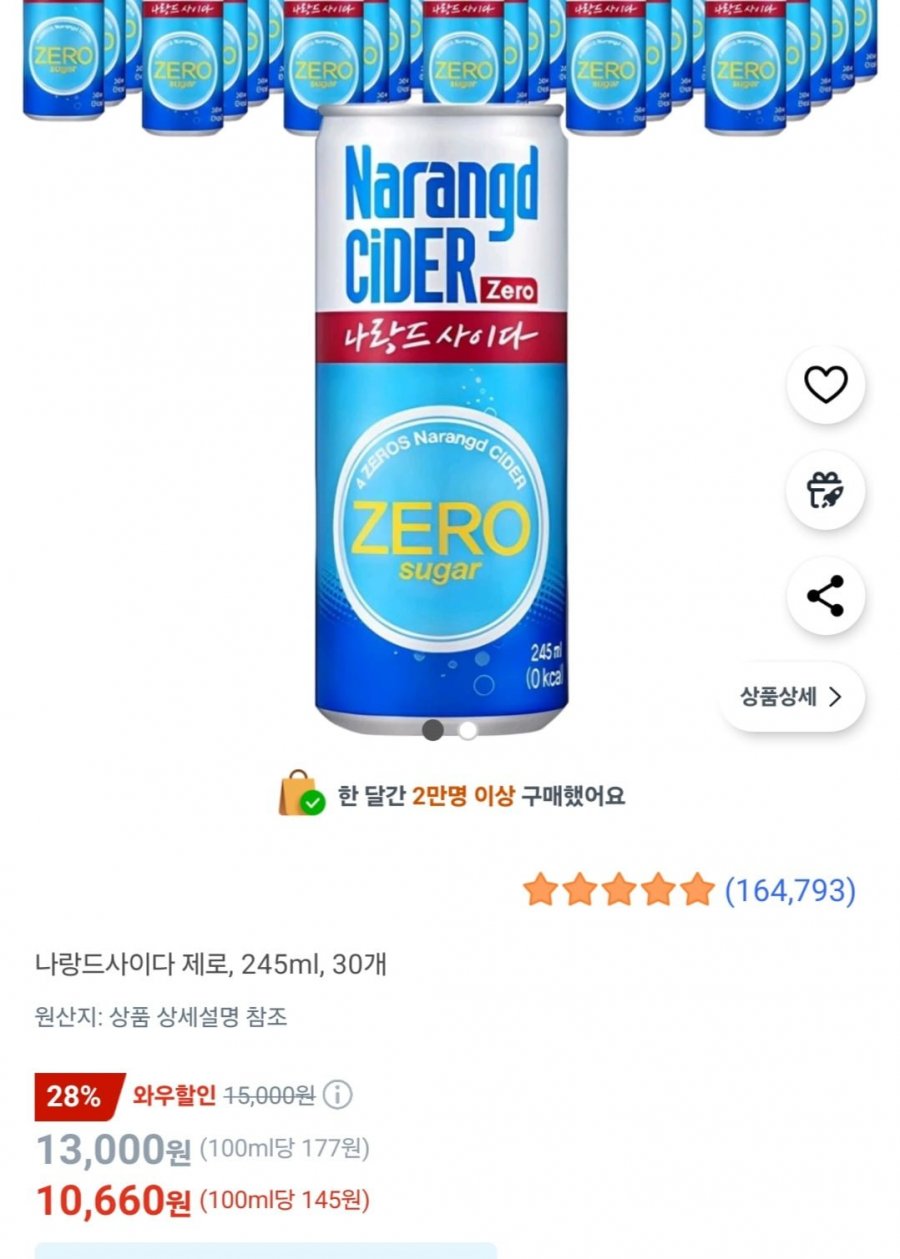Send this product as a gift
The image size is (900, 1259).
[x=825, y=491]
